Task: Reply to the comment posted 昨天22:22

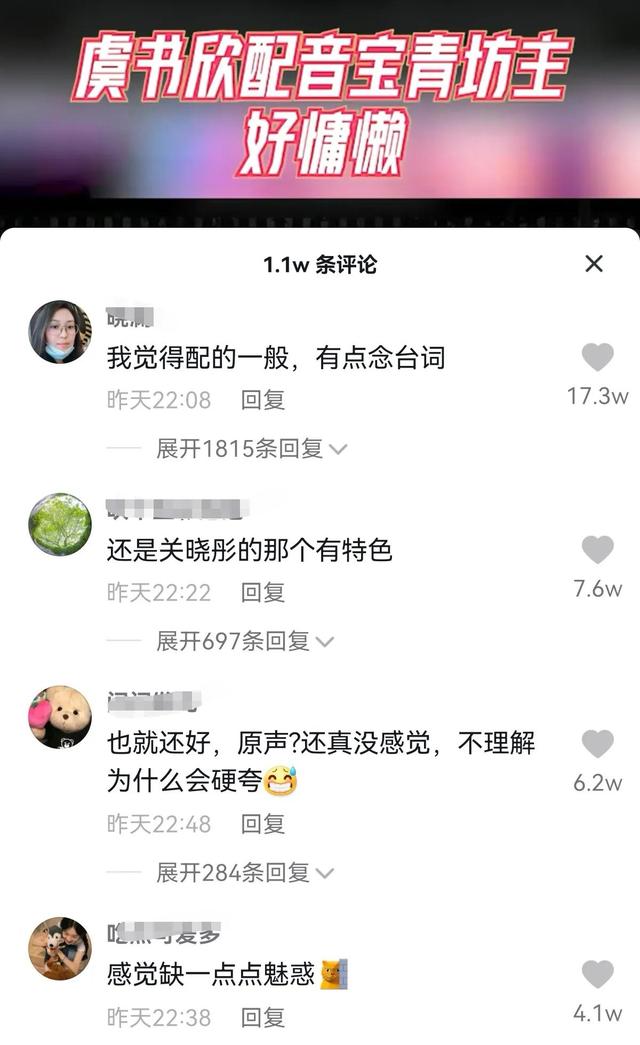Action: [x=263, y=592]
